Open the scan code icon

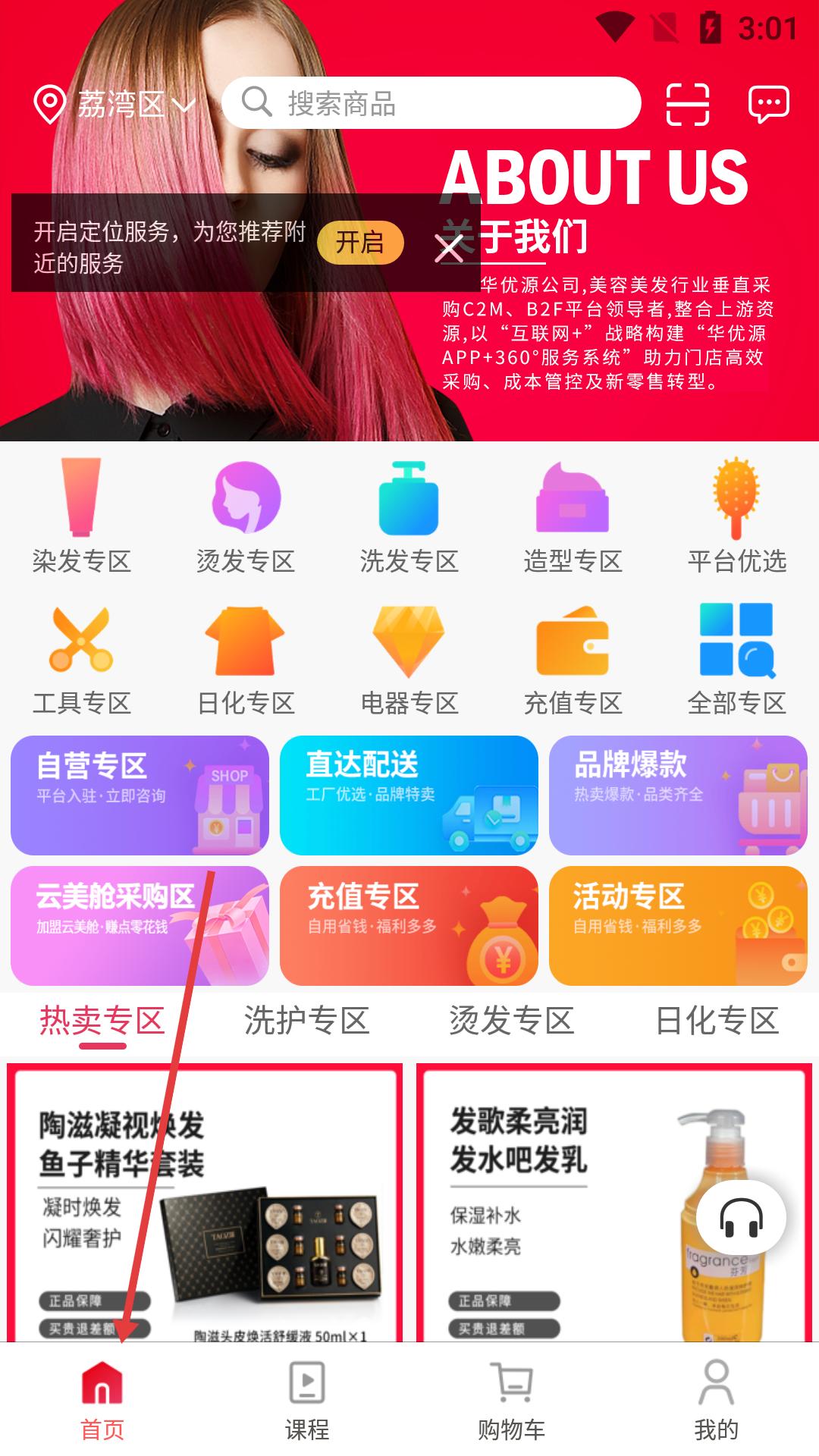click(688, 104)
